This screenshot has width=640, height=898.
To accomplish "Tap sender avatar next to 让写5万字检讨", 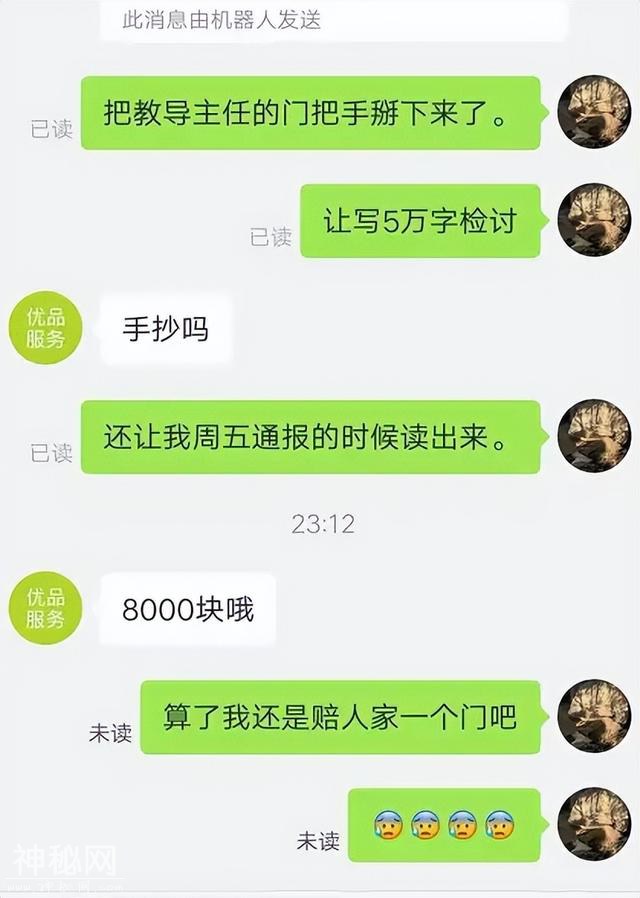I will pyautogui.click(x=594, y=220).
